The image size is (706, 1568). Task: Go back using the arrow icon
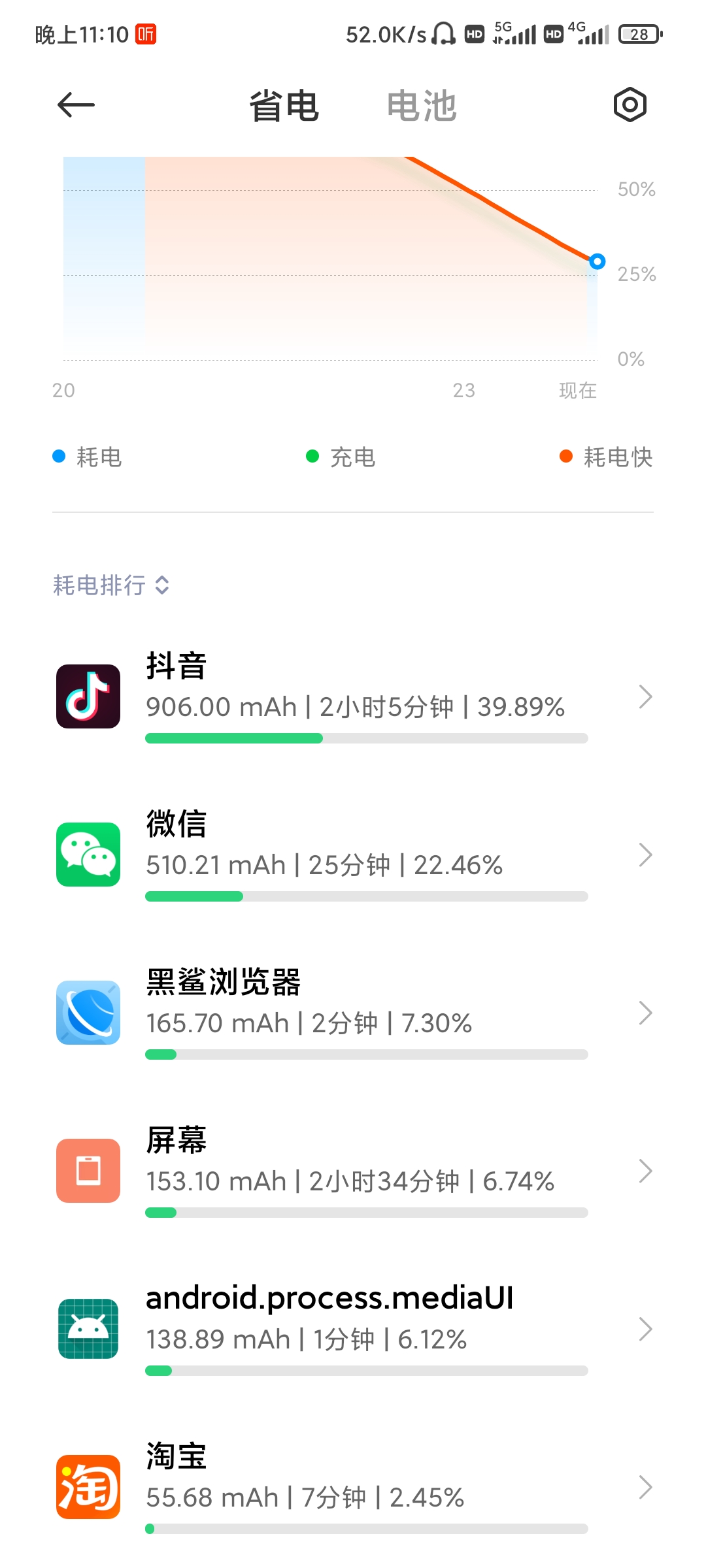[76, 105]
